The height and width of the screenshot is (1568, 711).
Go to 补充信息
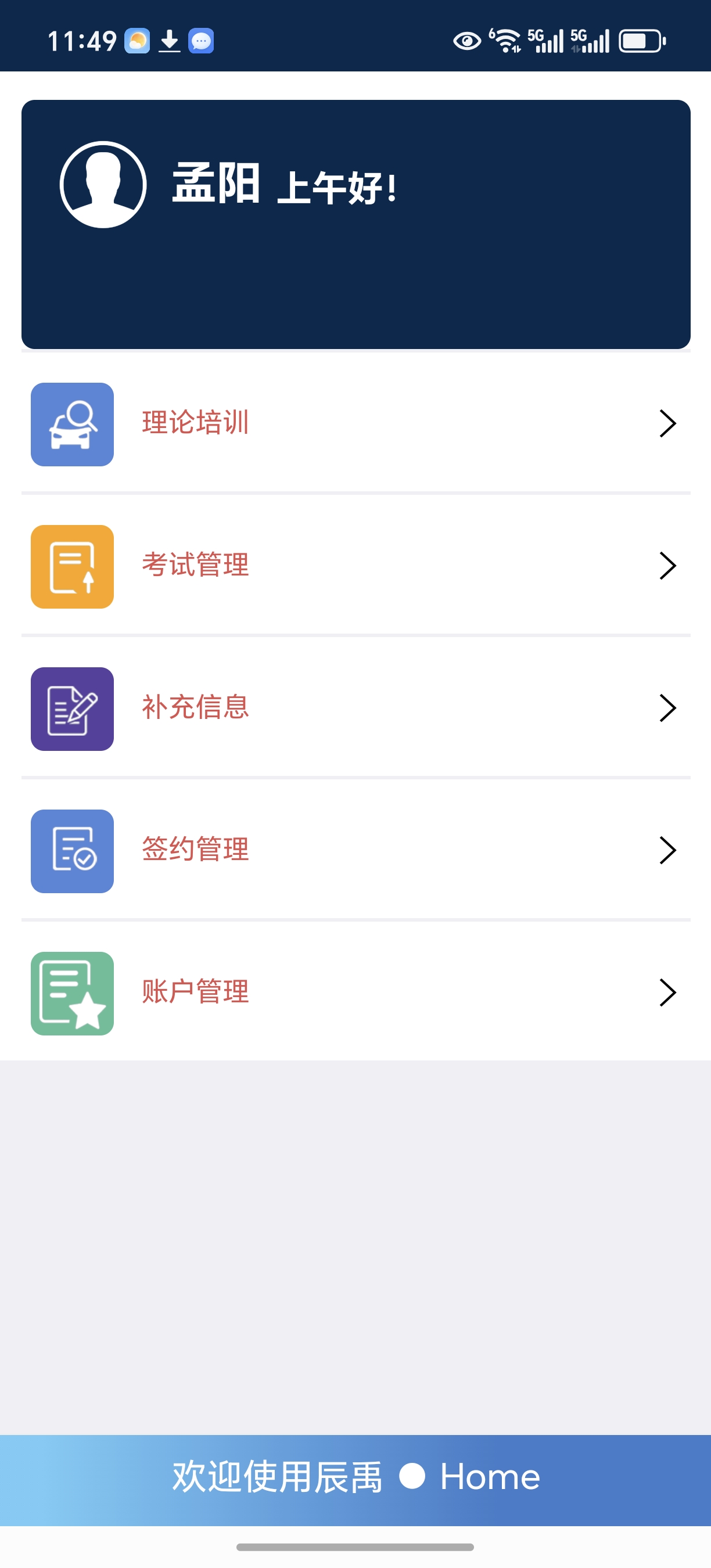[355, 709]
